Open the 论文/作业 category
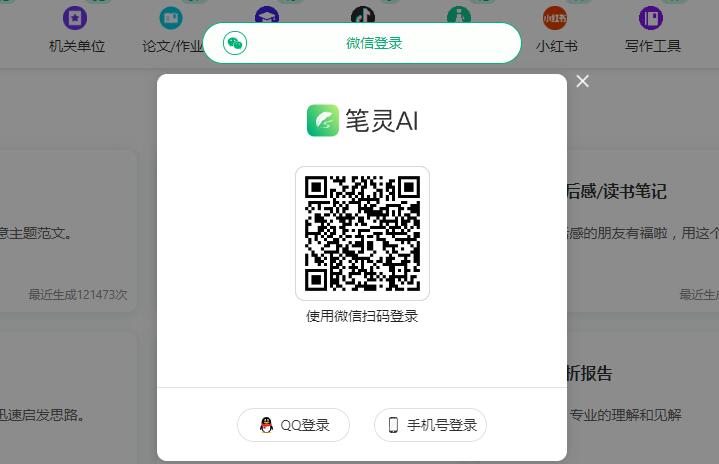Viewport: 719px width, 464px height. coord(171,29)
